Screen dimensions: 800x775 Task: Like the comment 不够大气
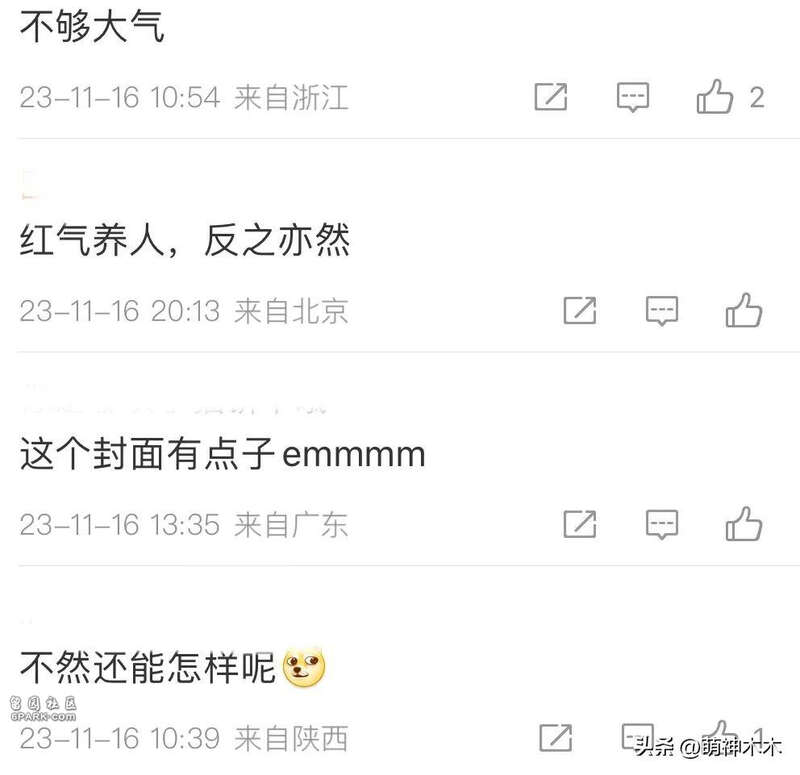pyautogui.click(x=715, y=97)
